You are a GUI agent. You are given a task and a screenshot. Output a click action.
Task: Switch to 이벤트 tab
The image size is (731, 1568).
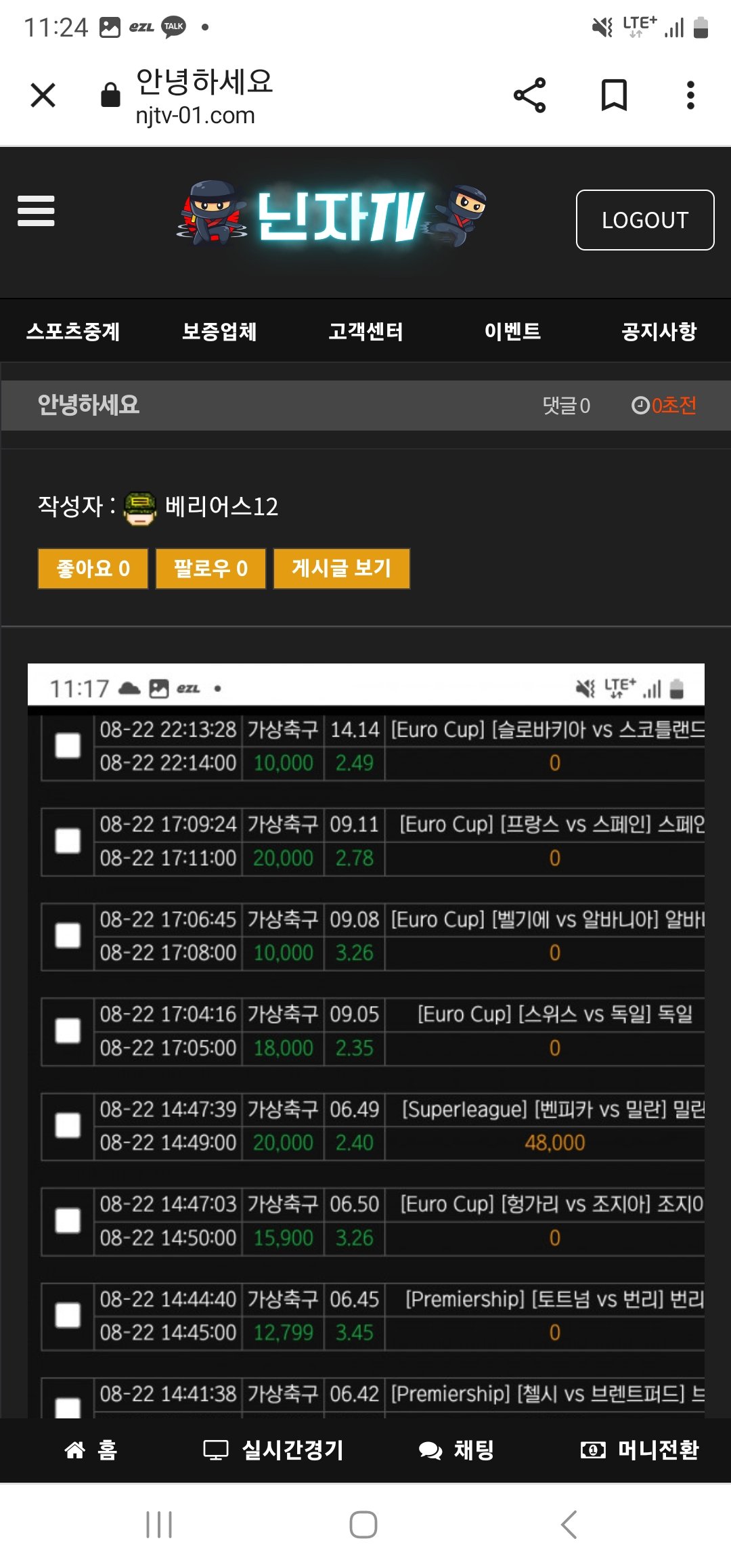512,331
